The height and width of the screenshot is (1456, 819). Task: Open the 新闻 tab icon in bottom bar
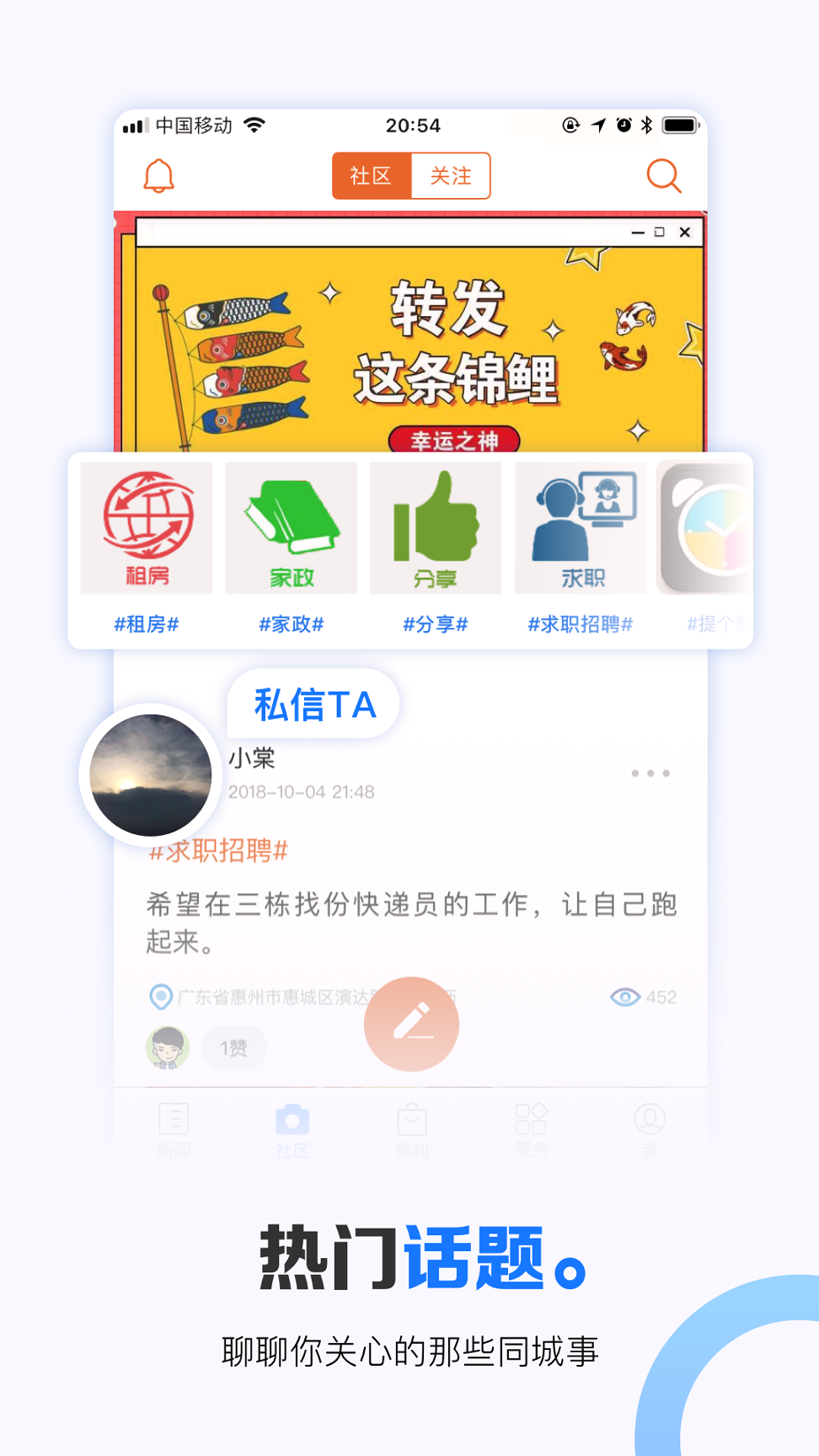click(x=174, y=1121)
